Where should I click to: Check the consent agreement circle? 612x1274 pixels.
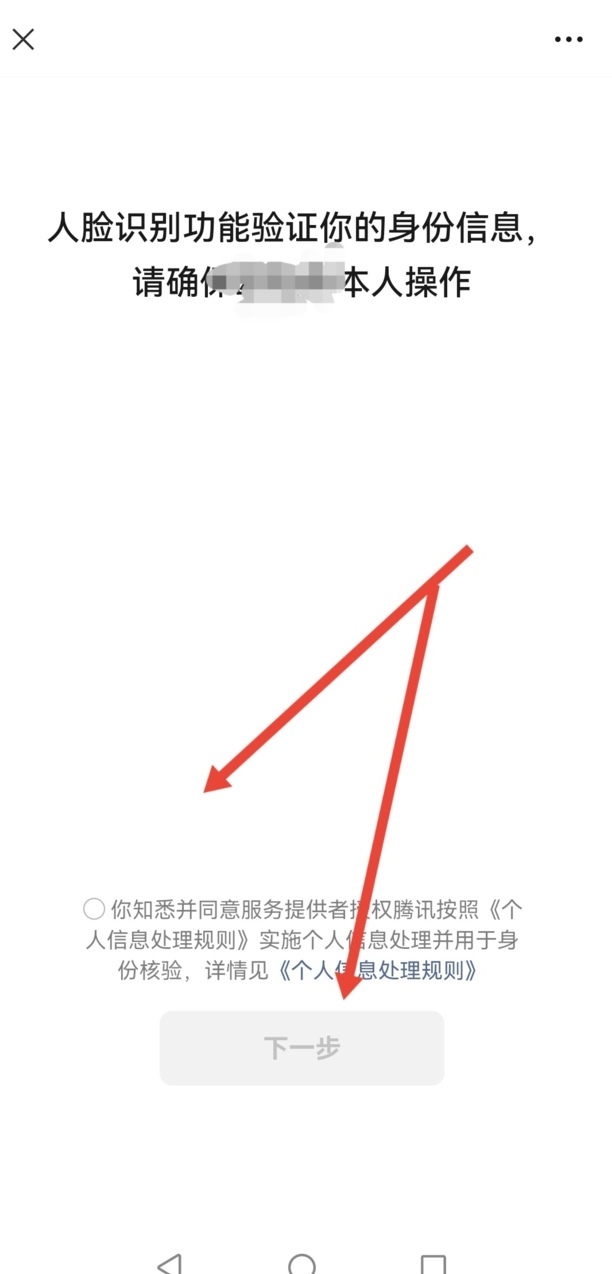tap(94, 909)
